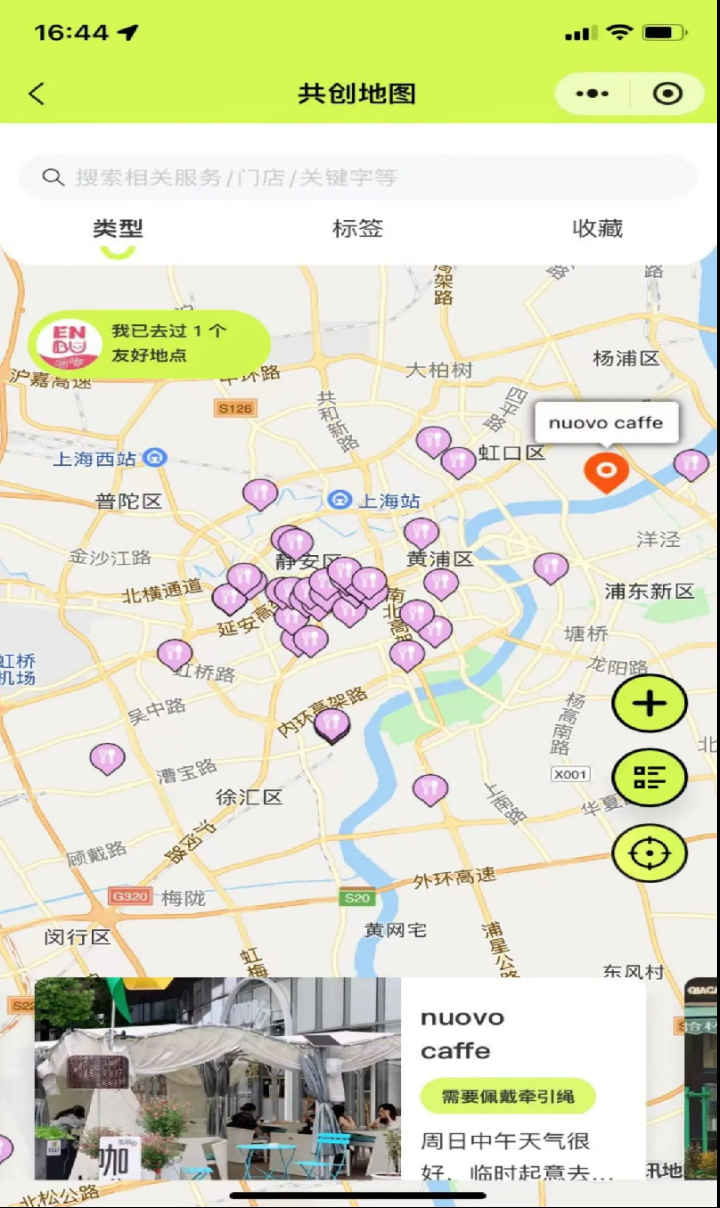Switch to the 类型 tab
720x1208 pixels.
(x=118, y=229)
